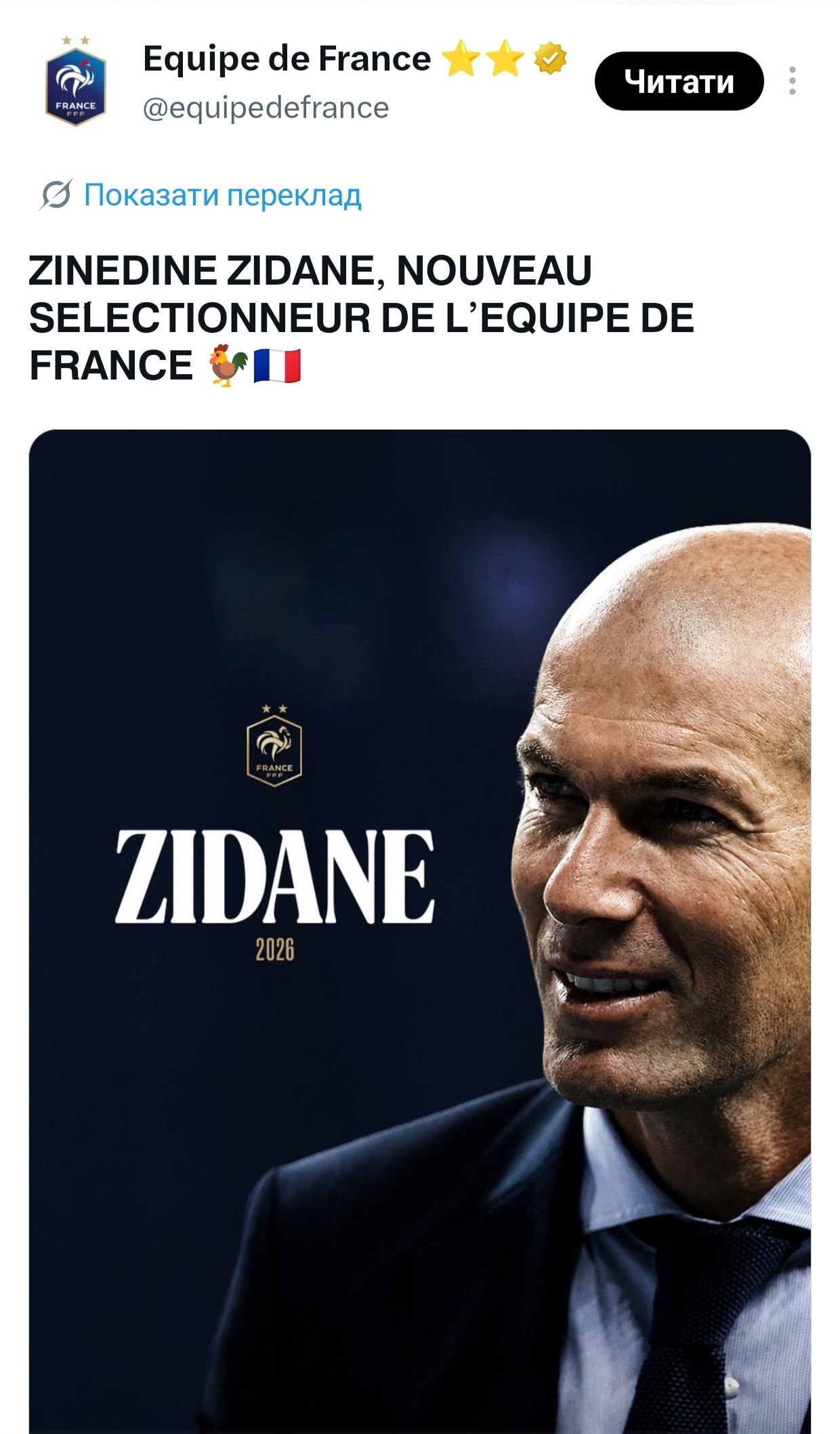Image resolution: width=840 pixels, height=1434 pixels.
Task: Open the Zidane 2026 announcement image
Action: point(420,931)
